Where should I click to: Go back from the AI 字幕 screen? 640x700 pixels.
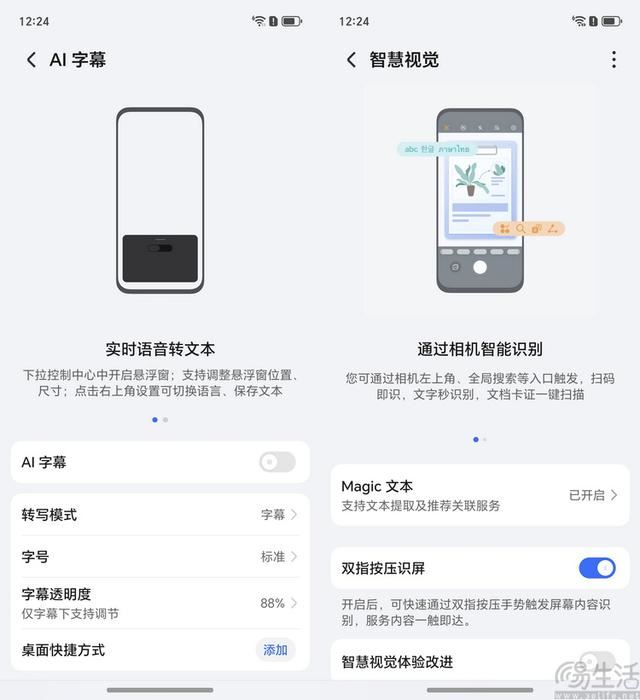(31, 60)
